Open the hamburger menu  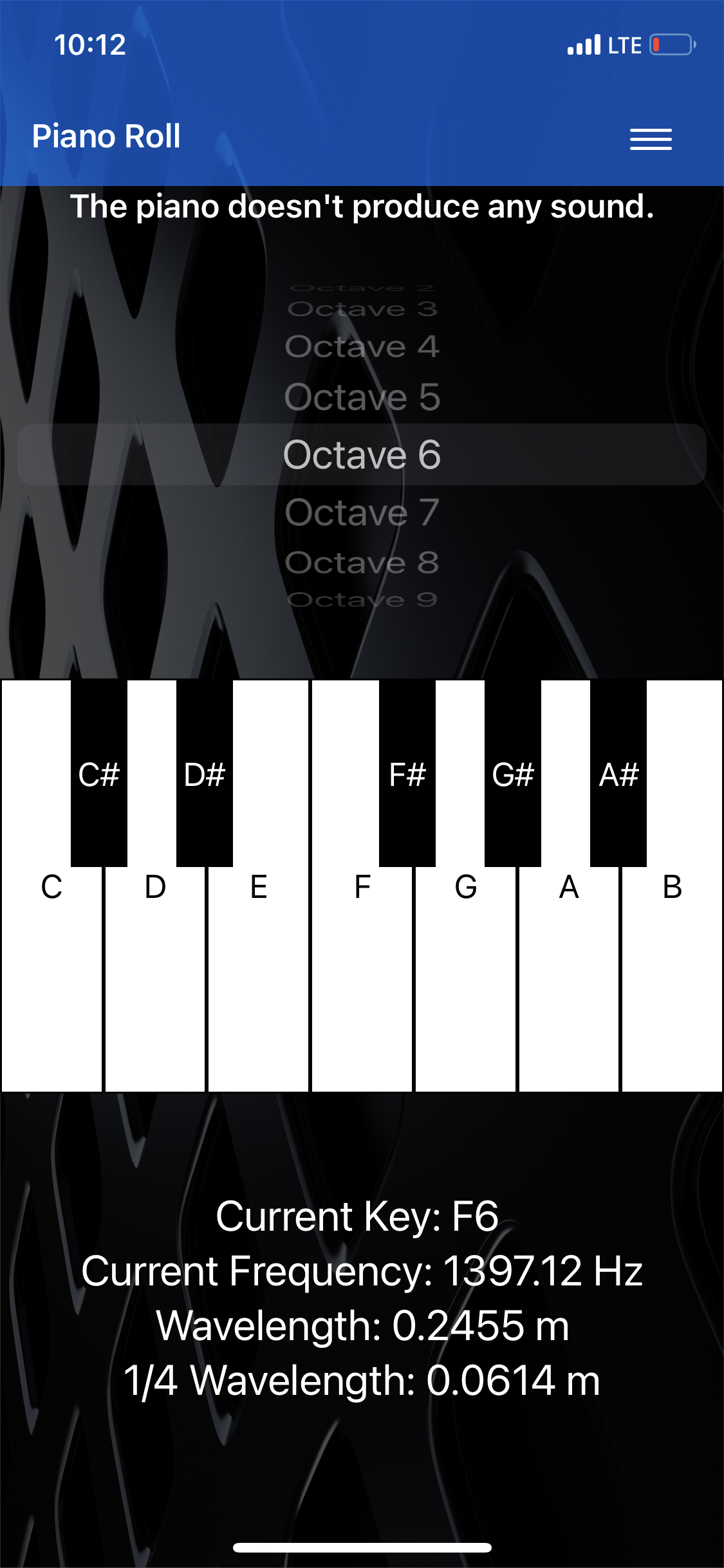(651, 138)
